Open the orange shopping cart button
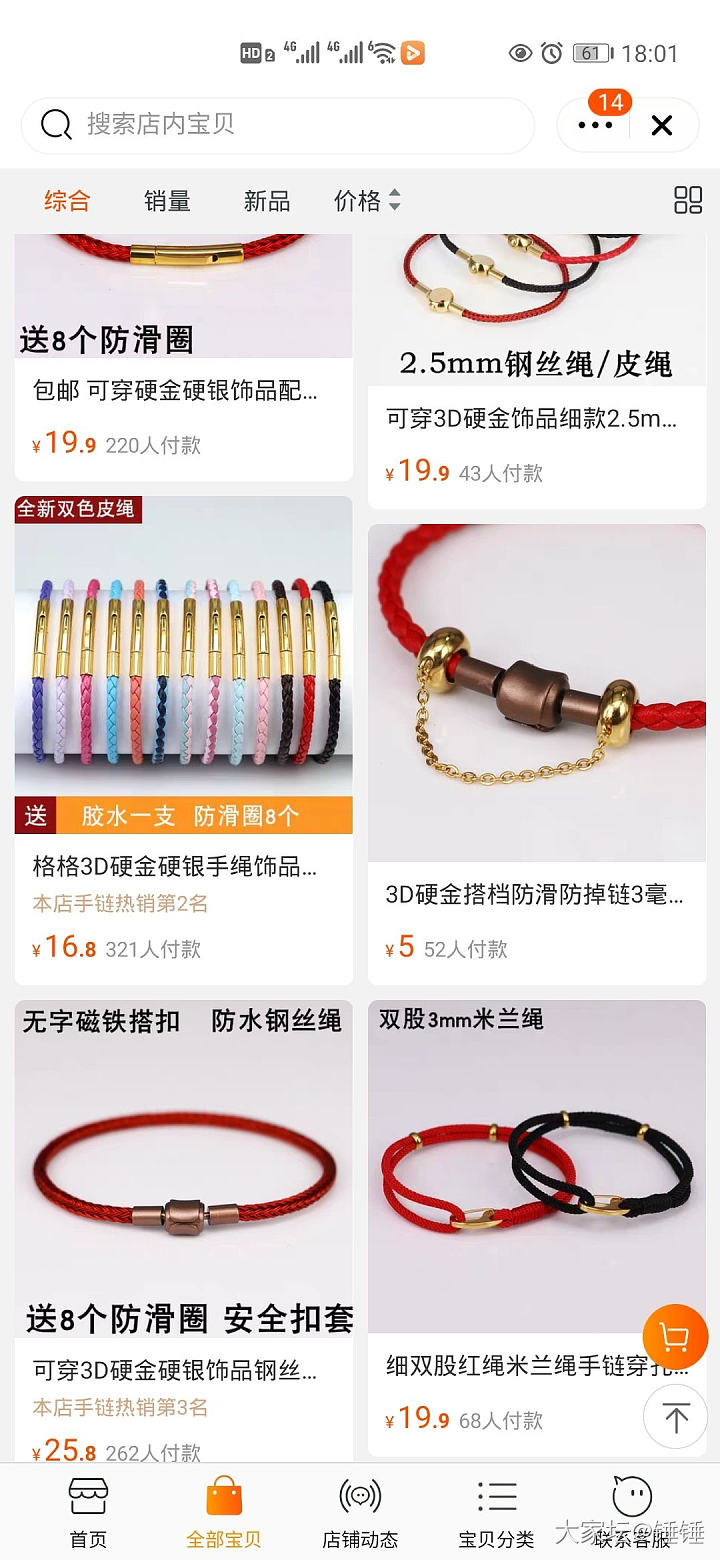720x1560 pixels. tap(675, 1337)
